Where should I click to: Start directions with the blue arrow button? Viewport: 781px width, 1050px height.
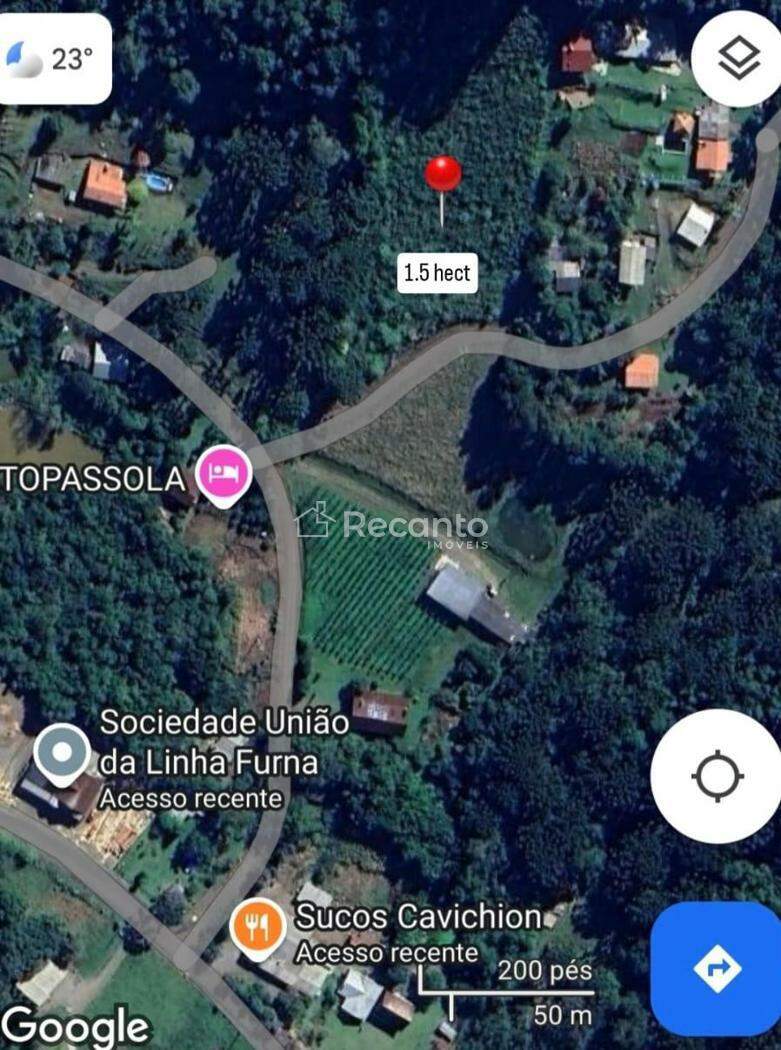click(717, 968)
